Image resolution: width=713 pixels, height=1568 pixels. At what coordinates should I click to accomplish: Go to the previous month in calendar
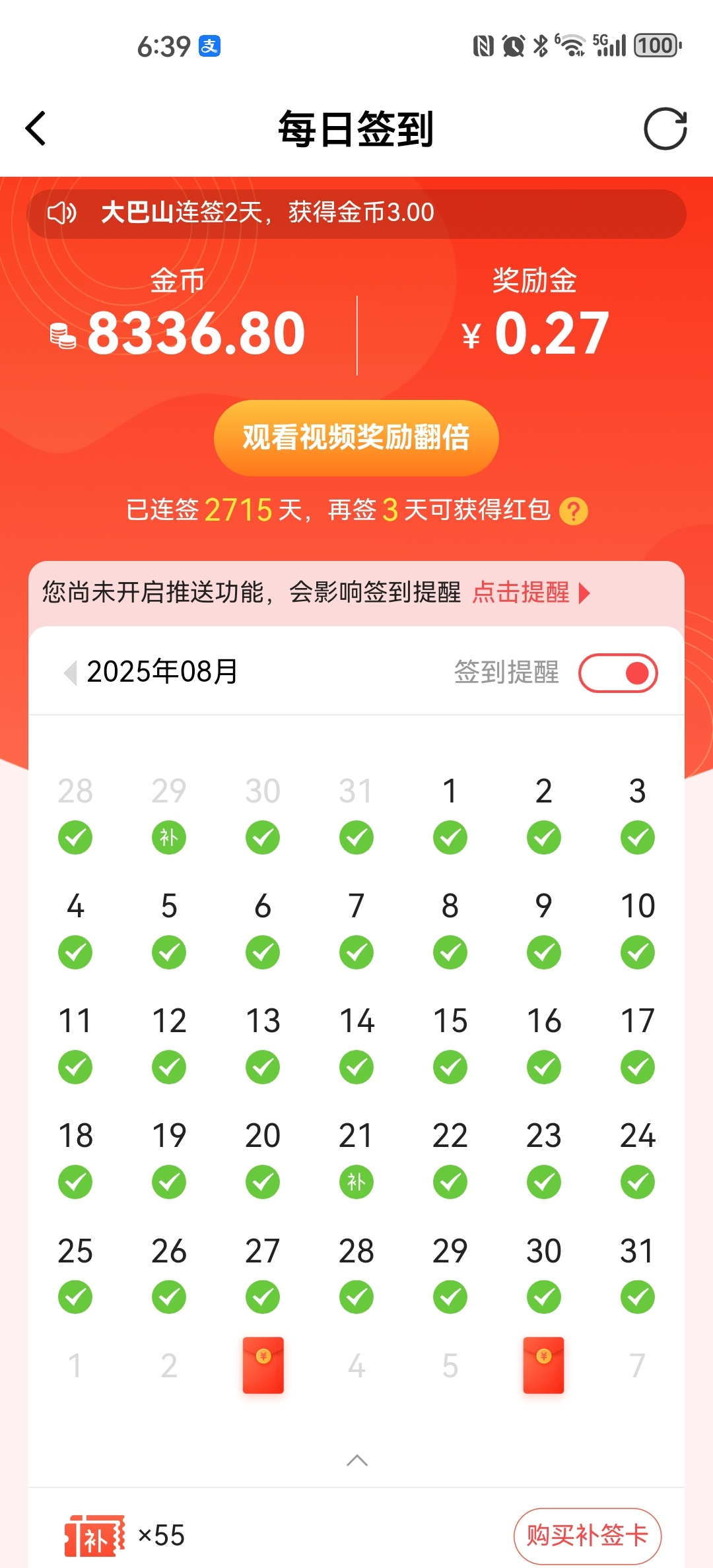(69, 672)
